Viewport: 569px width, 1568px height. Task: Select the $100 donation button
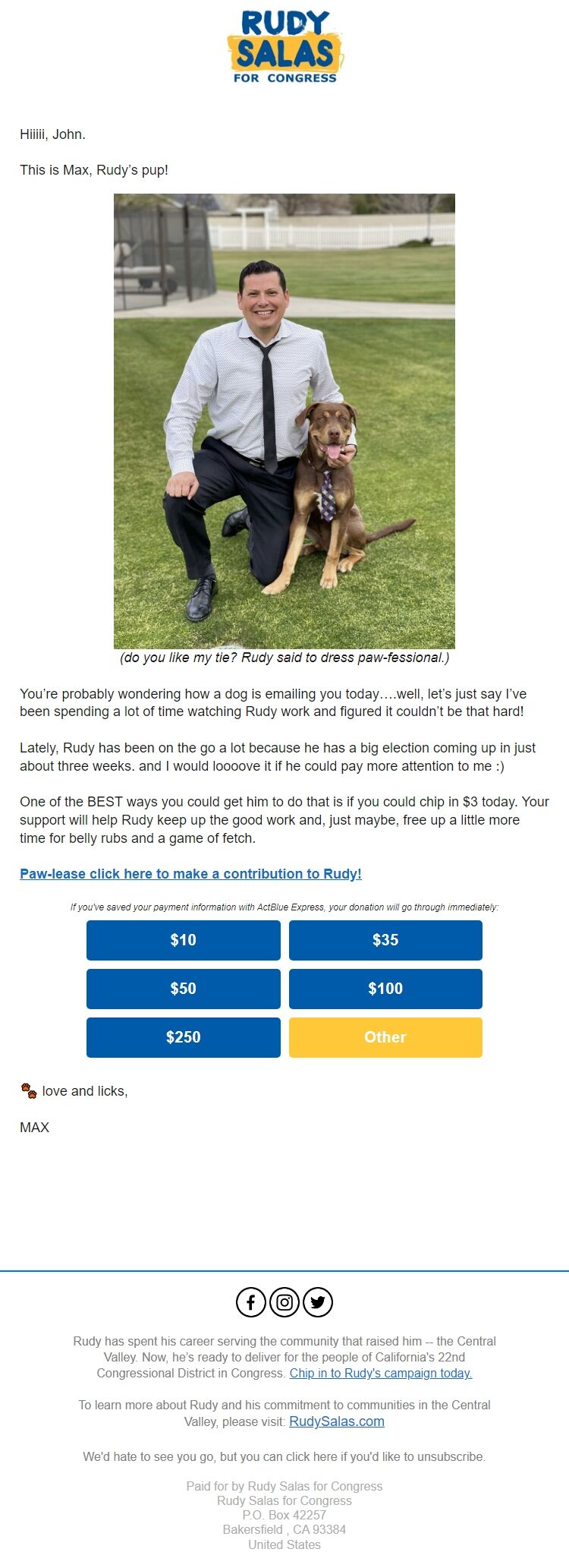(385, 989)
